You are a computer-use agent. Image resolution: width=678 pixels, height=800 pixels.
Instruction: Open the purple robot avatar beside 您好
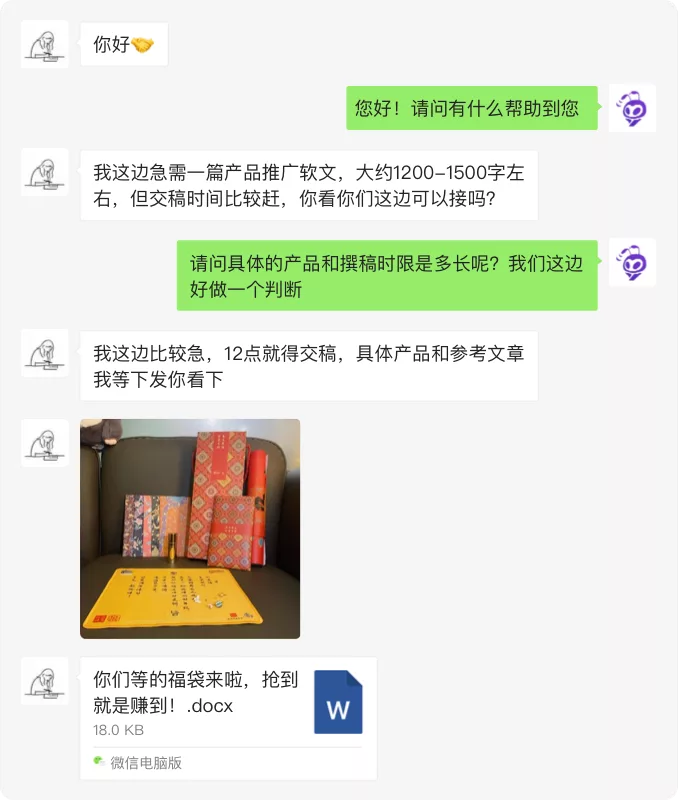click(632, 108)
